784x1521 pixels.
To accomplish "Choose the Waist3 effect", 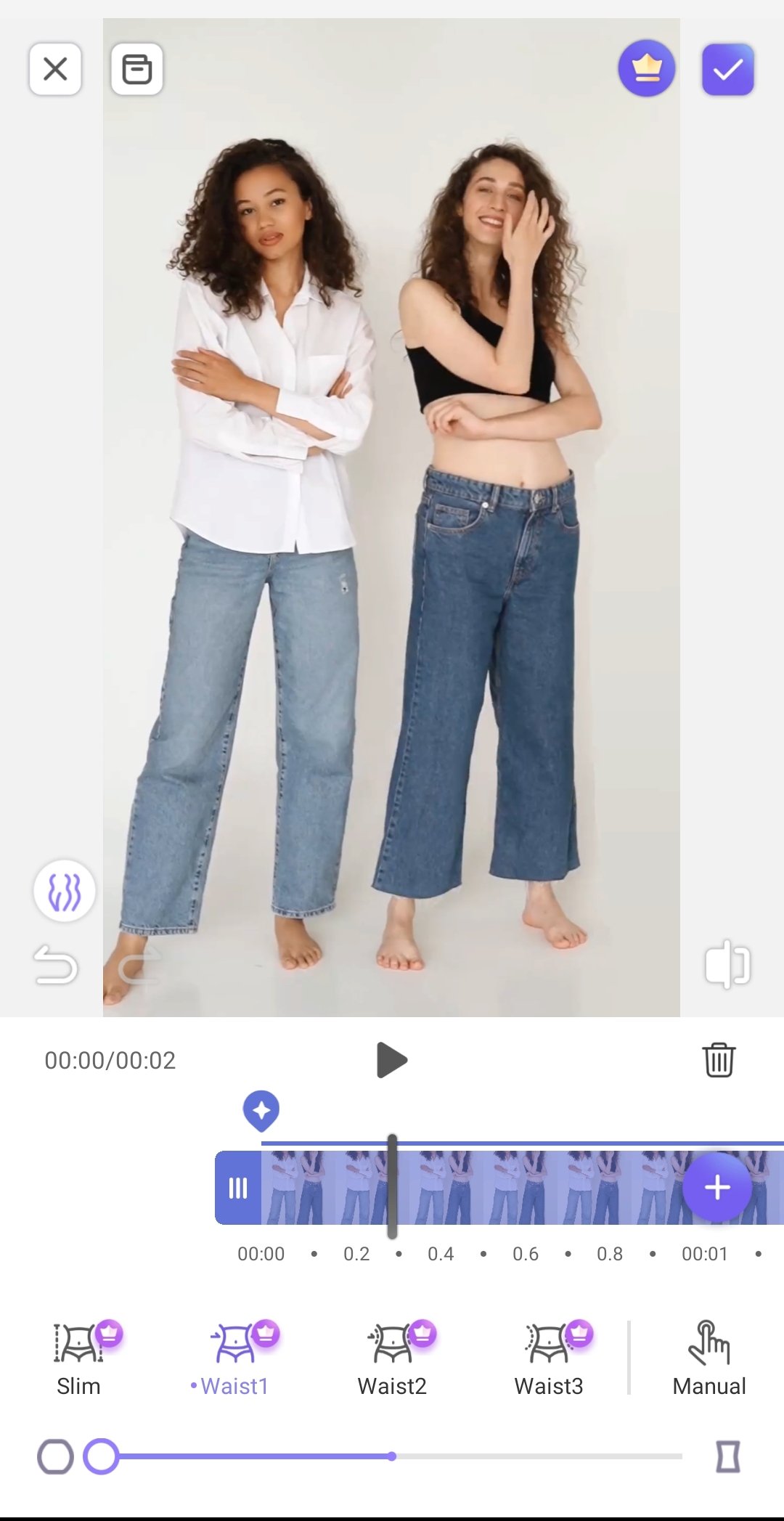I will 550,1358.
